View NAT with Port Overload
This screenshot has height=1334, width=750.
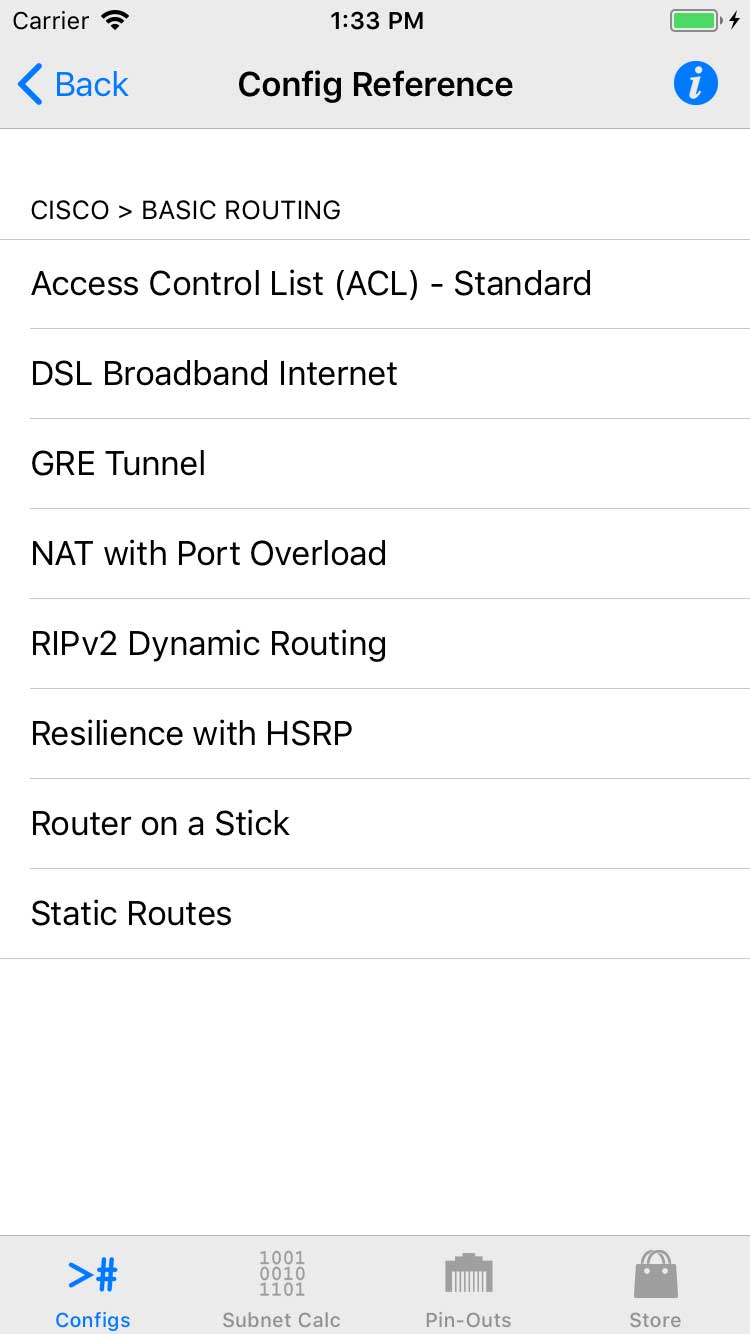coord(375,554)
